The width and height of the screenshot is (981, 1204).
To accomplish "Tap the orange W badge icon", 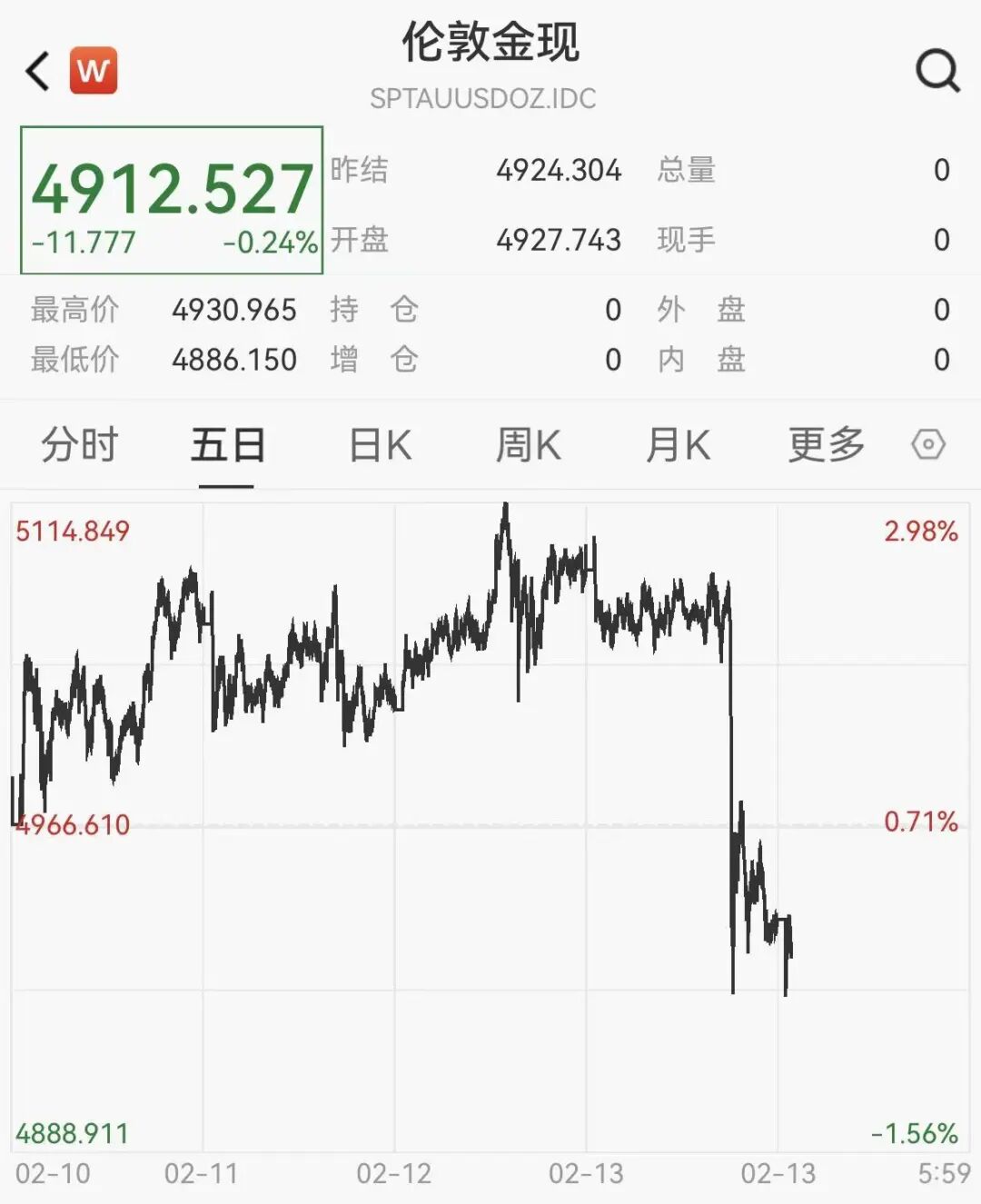I will click(94, 70).
